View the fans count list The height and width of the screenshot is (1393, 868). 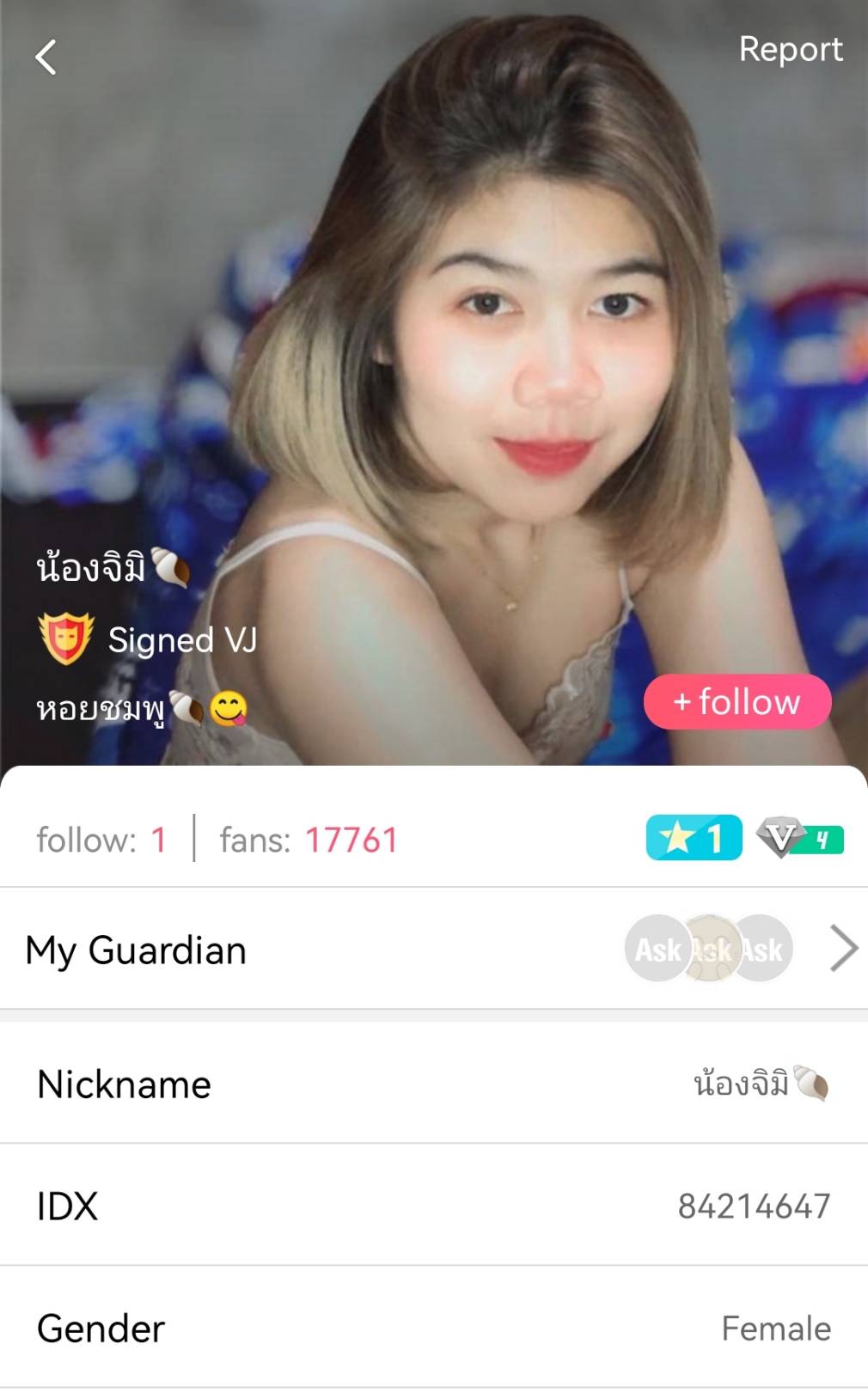pyautogui.click(x=308, y=840)
